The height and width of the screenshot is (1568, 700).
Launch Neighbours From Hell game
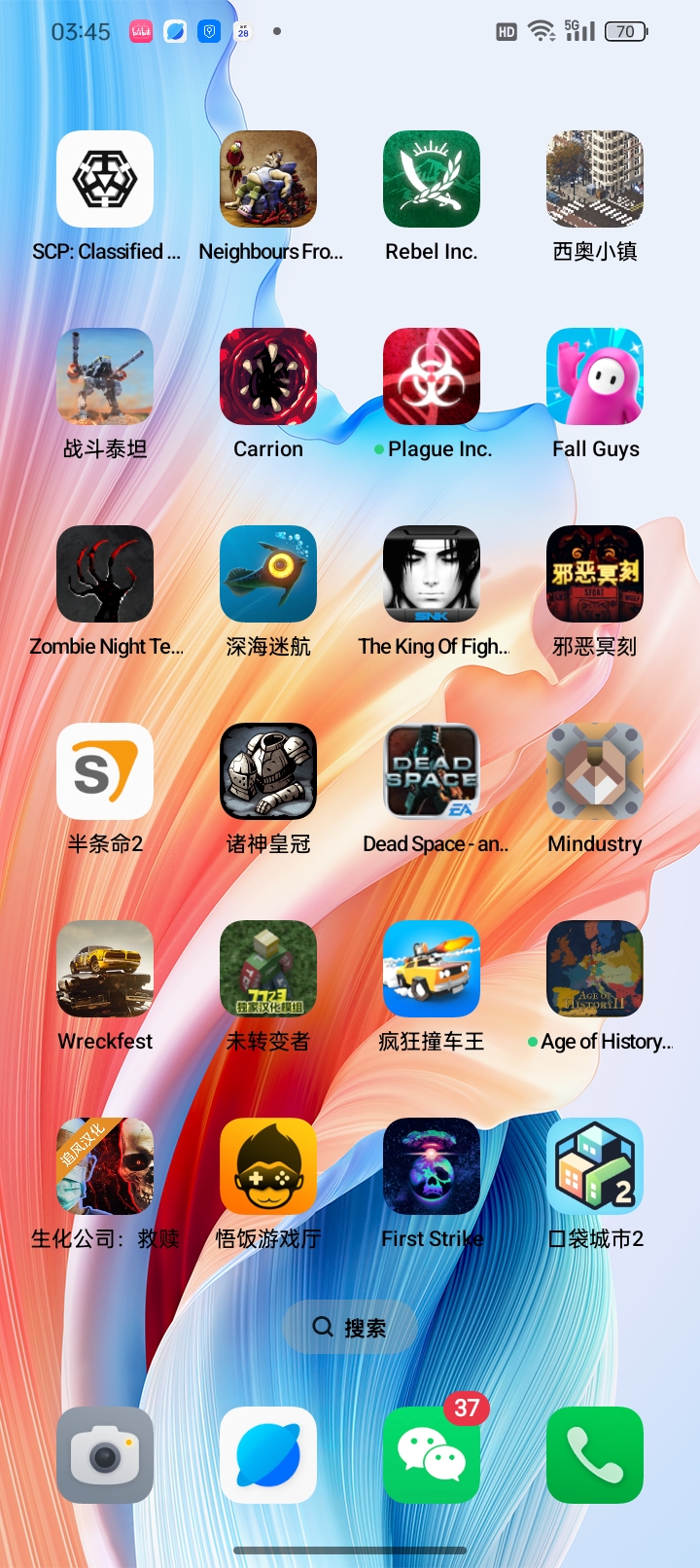(x=268, y=179)
